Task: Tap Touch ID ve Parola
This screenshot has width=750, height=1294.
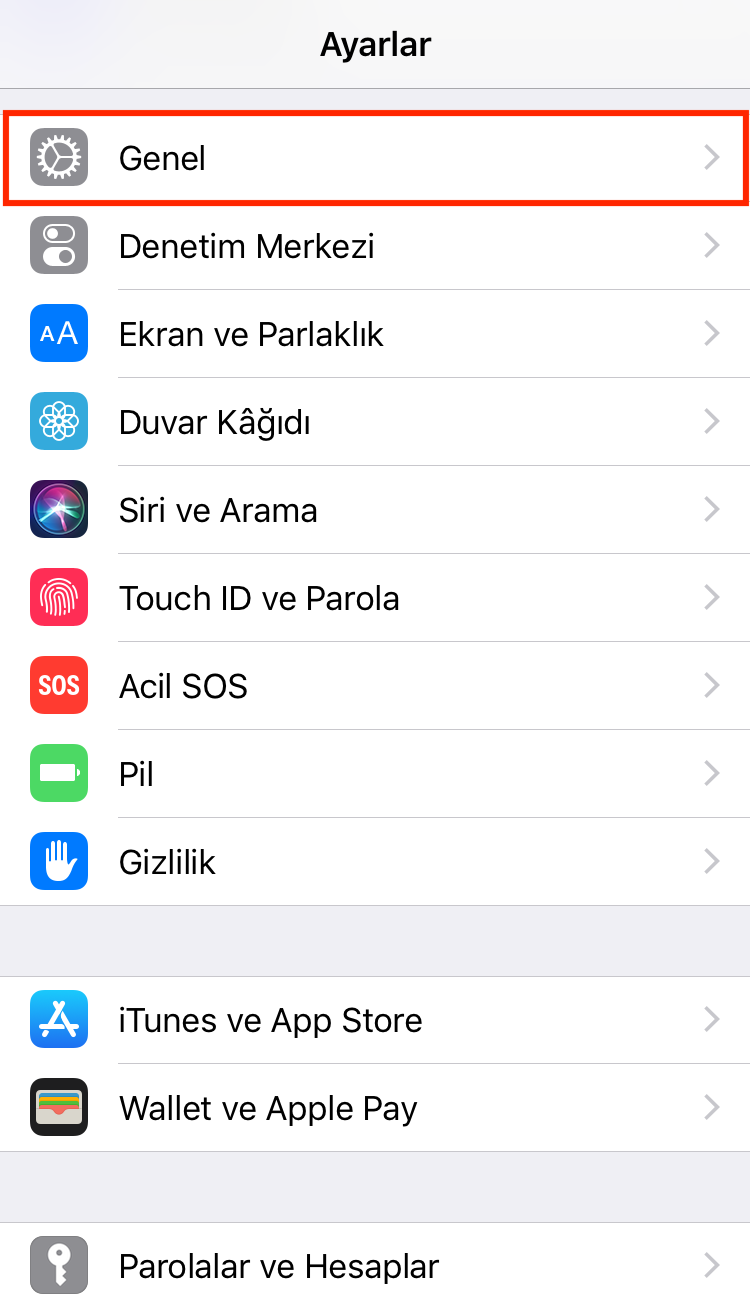Action: [375, 598]
